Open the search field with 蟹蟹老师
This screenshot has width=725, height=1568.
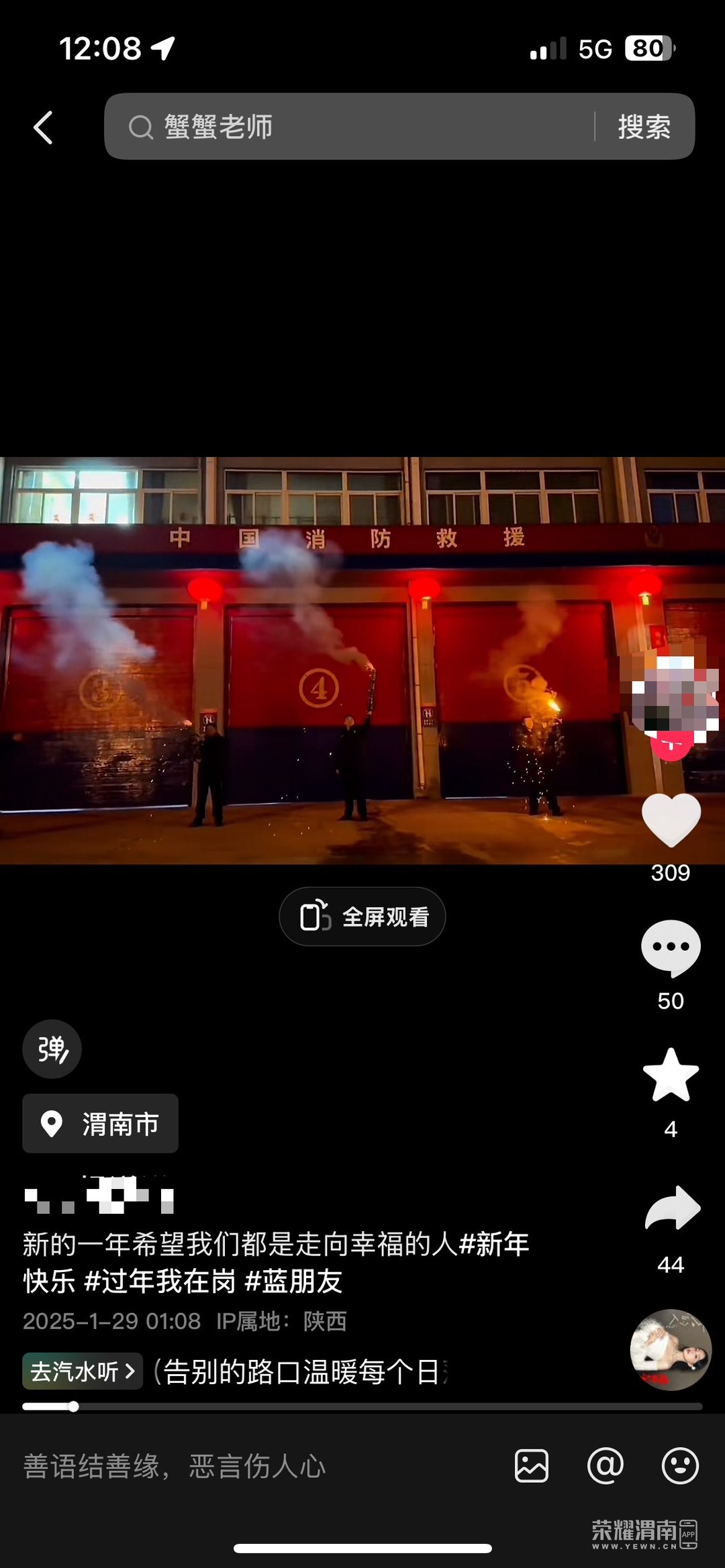pos(349,127)
